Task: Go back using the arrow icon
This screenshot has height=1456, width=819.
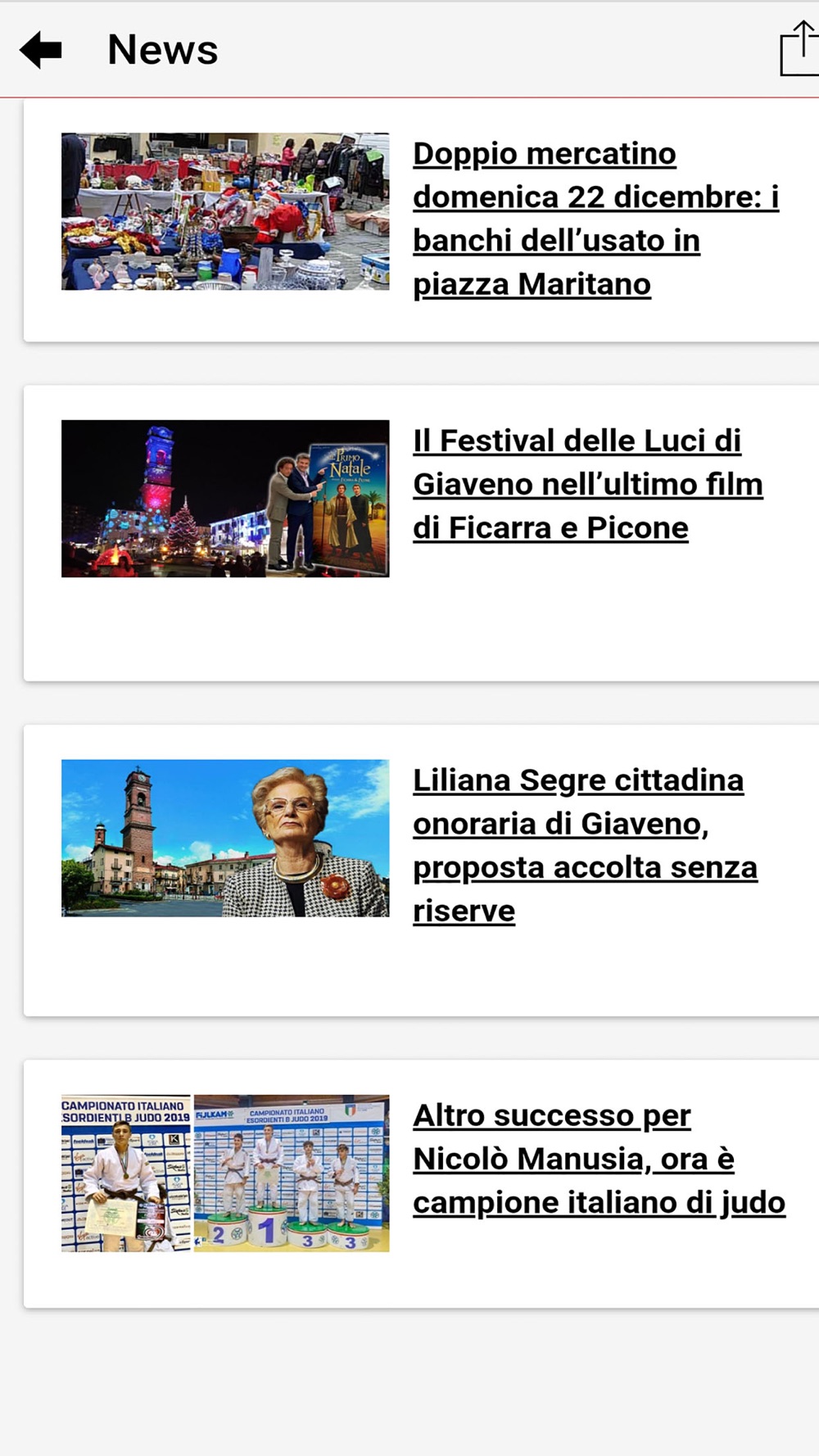Action: coord(41,50)
